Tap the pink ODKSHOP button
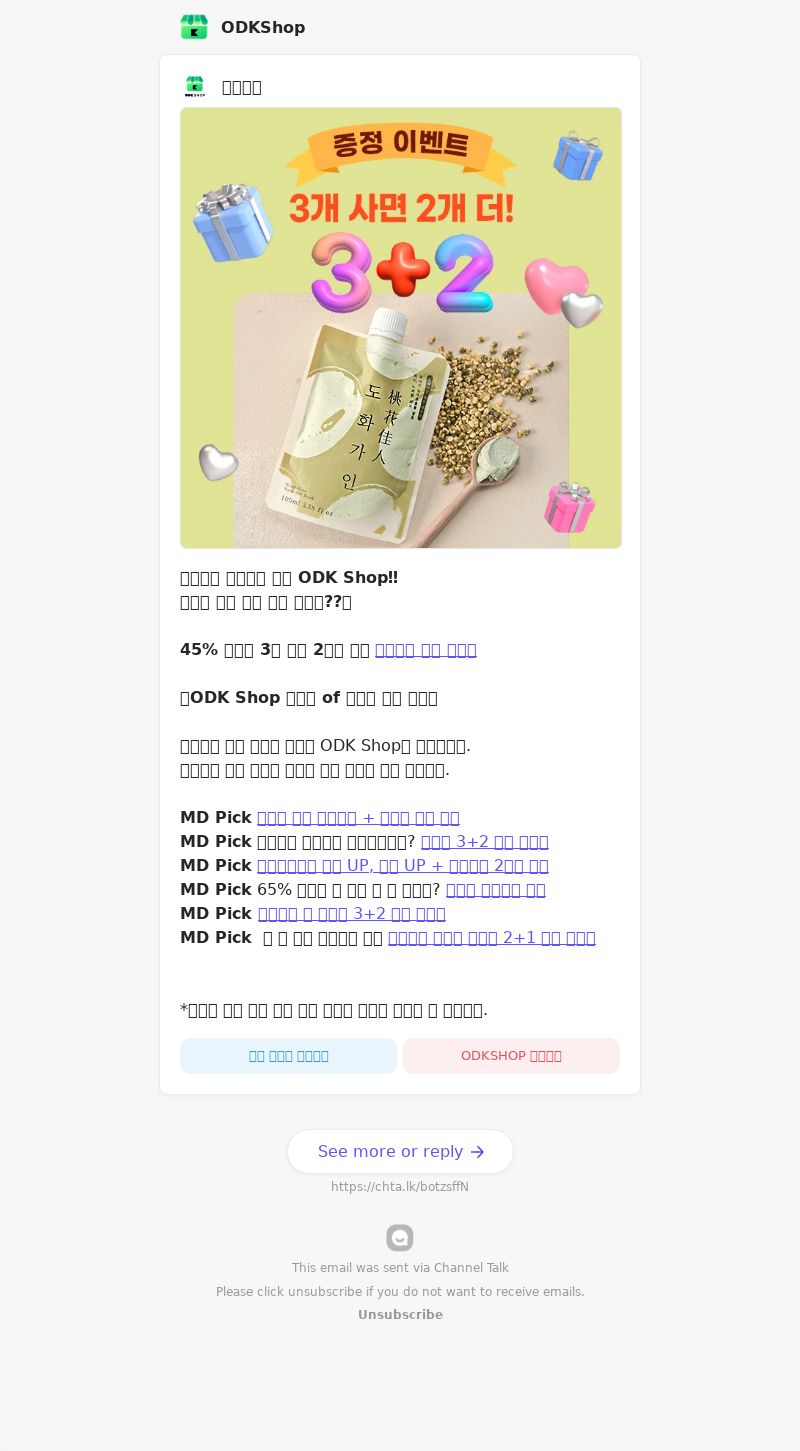Screen dimensions: 800x1451 511,1056
